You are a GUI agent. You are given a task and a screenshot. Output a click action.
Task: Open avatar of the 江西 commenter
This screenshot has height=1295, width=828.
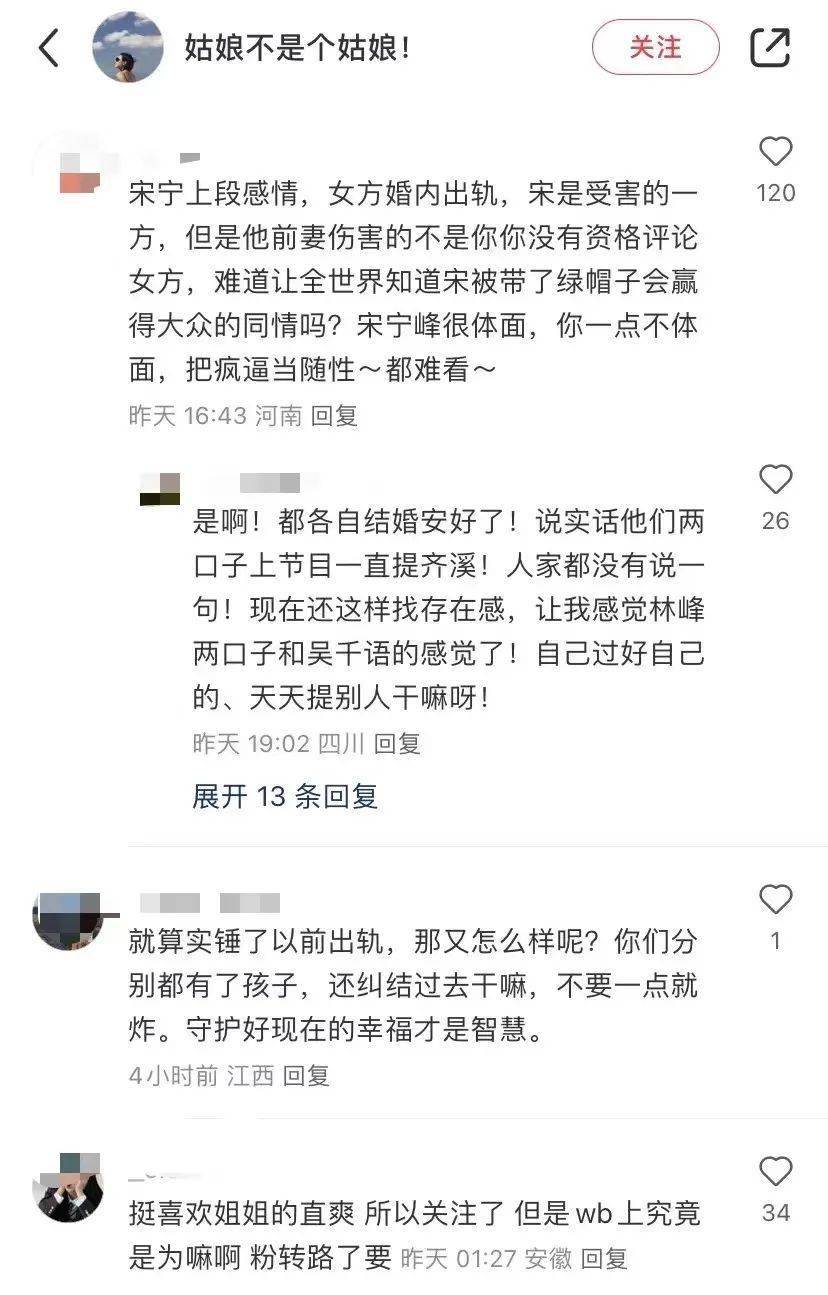pos(69,918)
